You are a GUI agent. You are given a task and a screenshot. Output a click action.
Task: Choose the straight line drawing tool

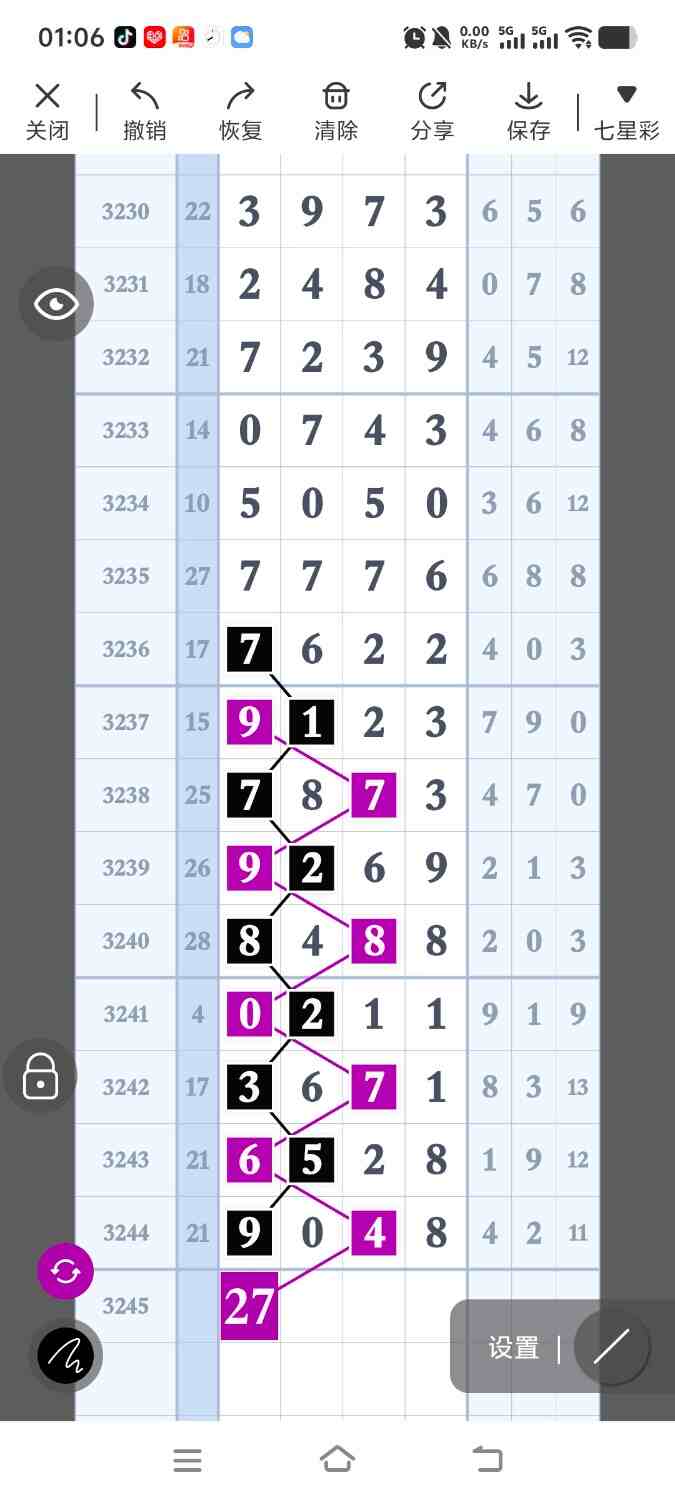[x=611, y=1347]
